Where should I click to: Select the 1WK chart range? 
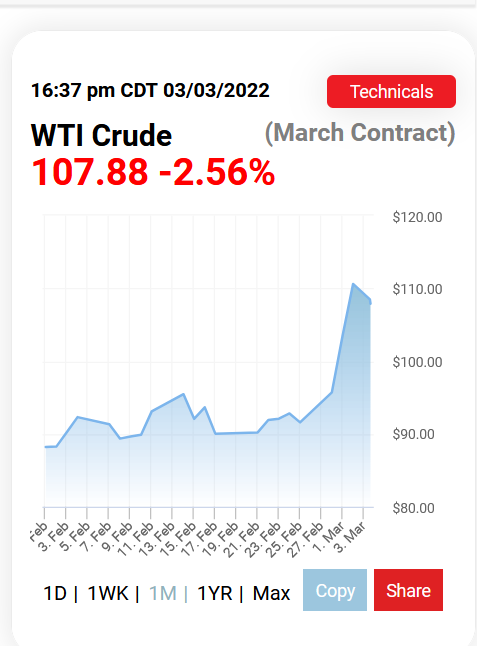point(108,594)
